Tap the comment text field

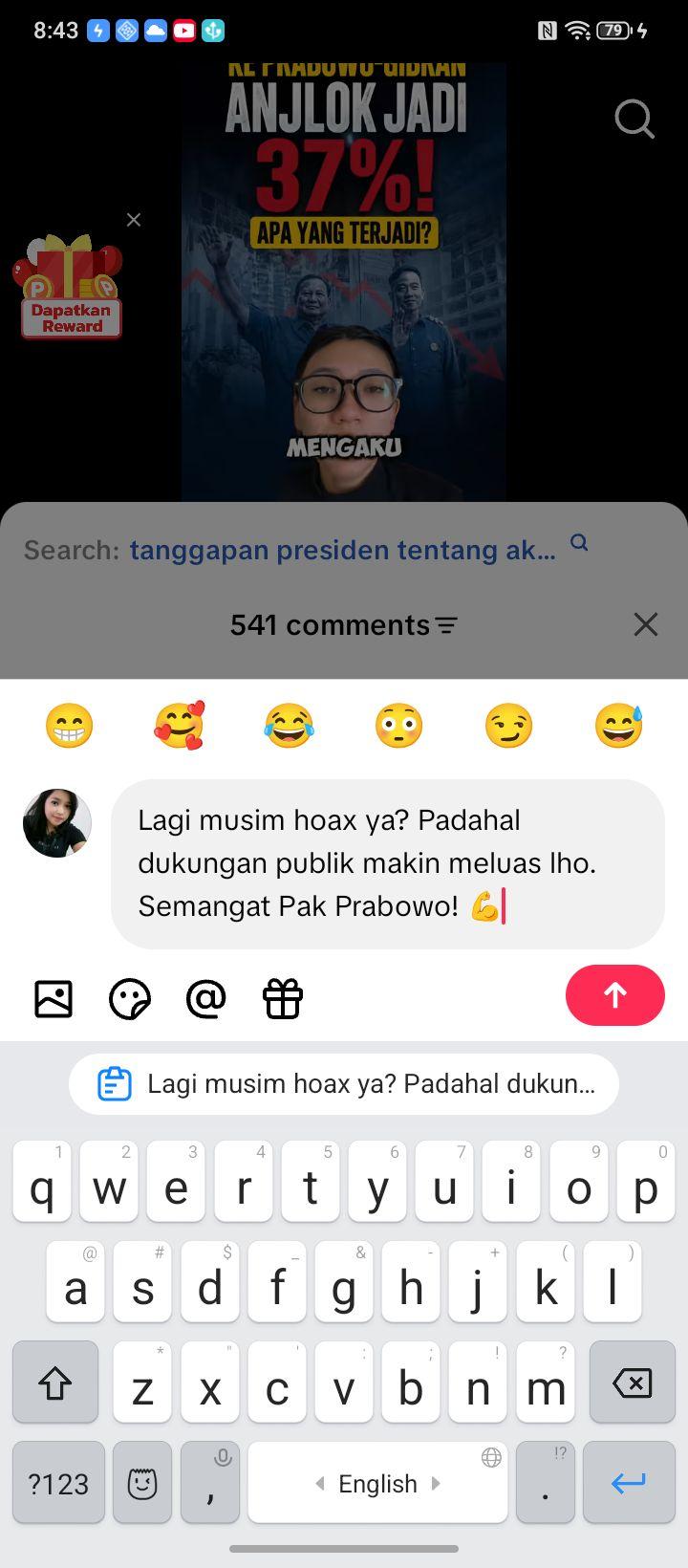pos(387,863)
